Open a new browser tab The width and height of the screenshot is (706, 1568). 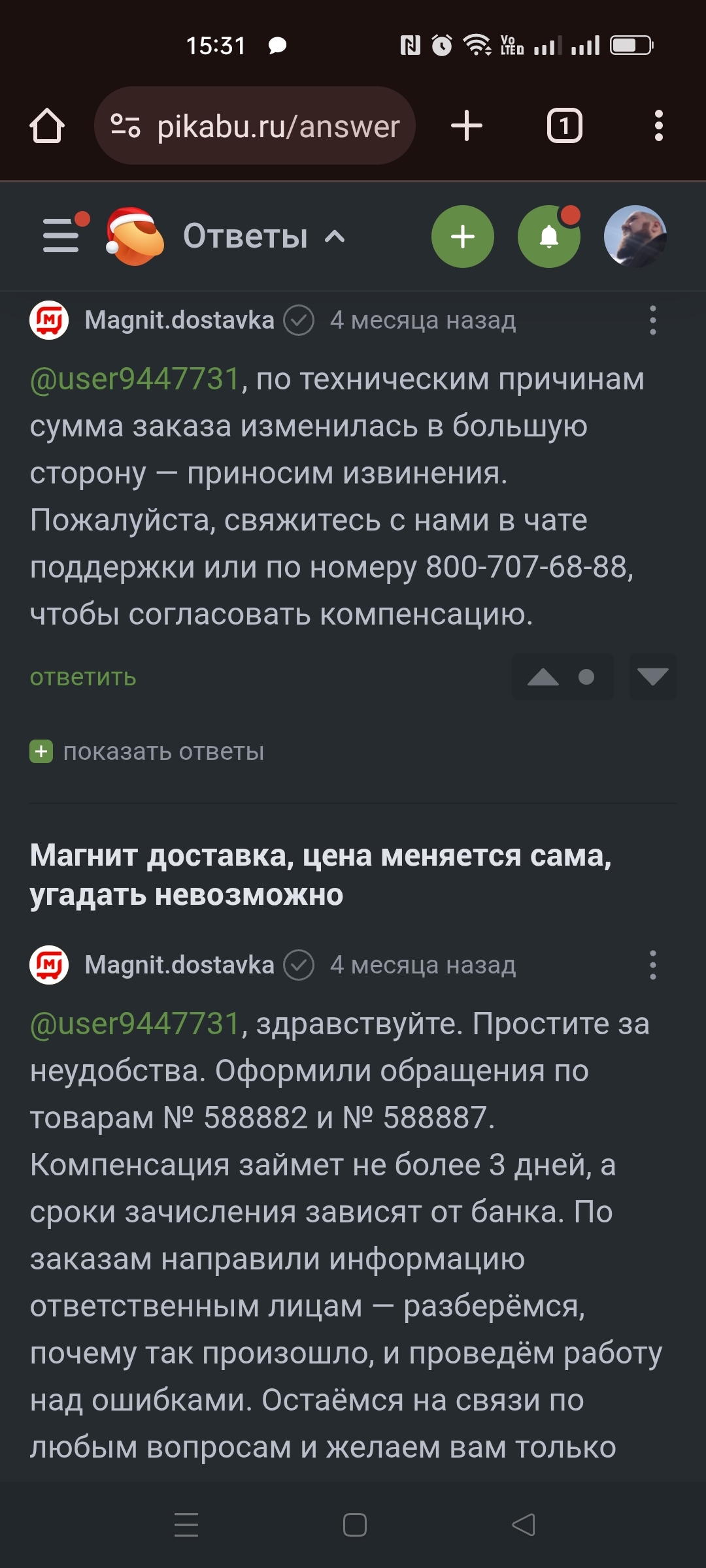pos(467,125)
